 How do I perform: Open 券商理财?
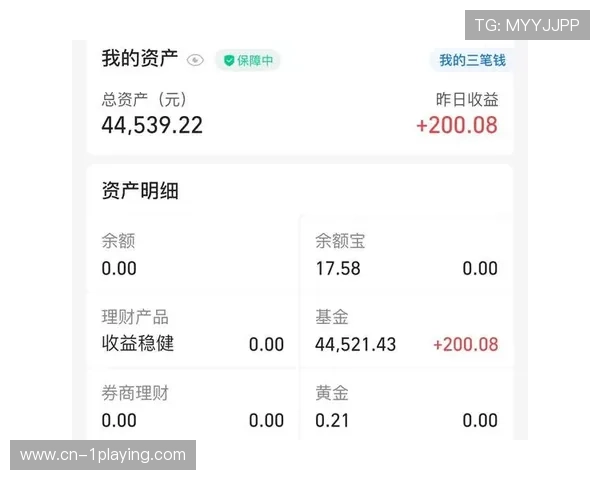135,393
